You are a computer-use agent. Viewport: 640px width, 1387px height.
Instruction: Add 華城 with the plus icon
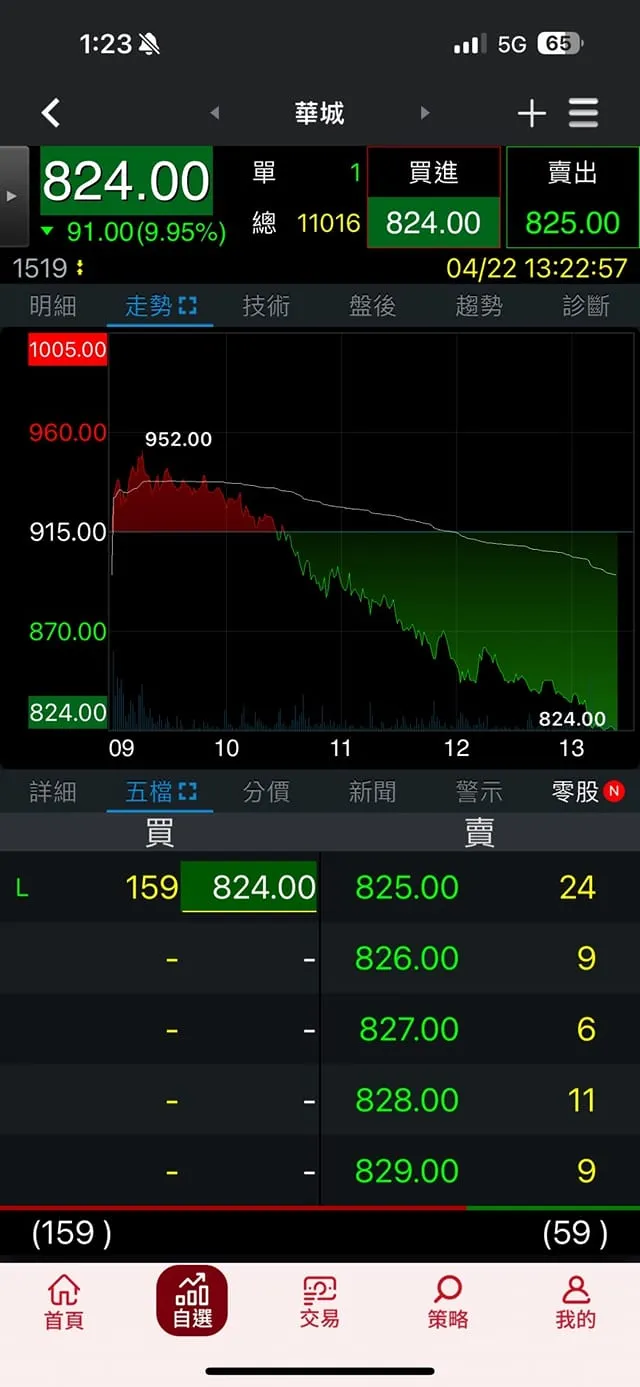531,114
